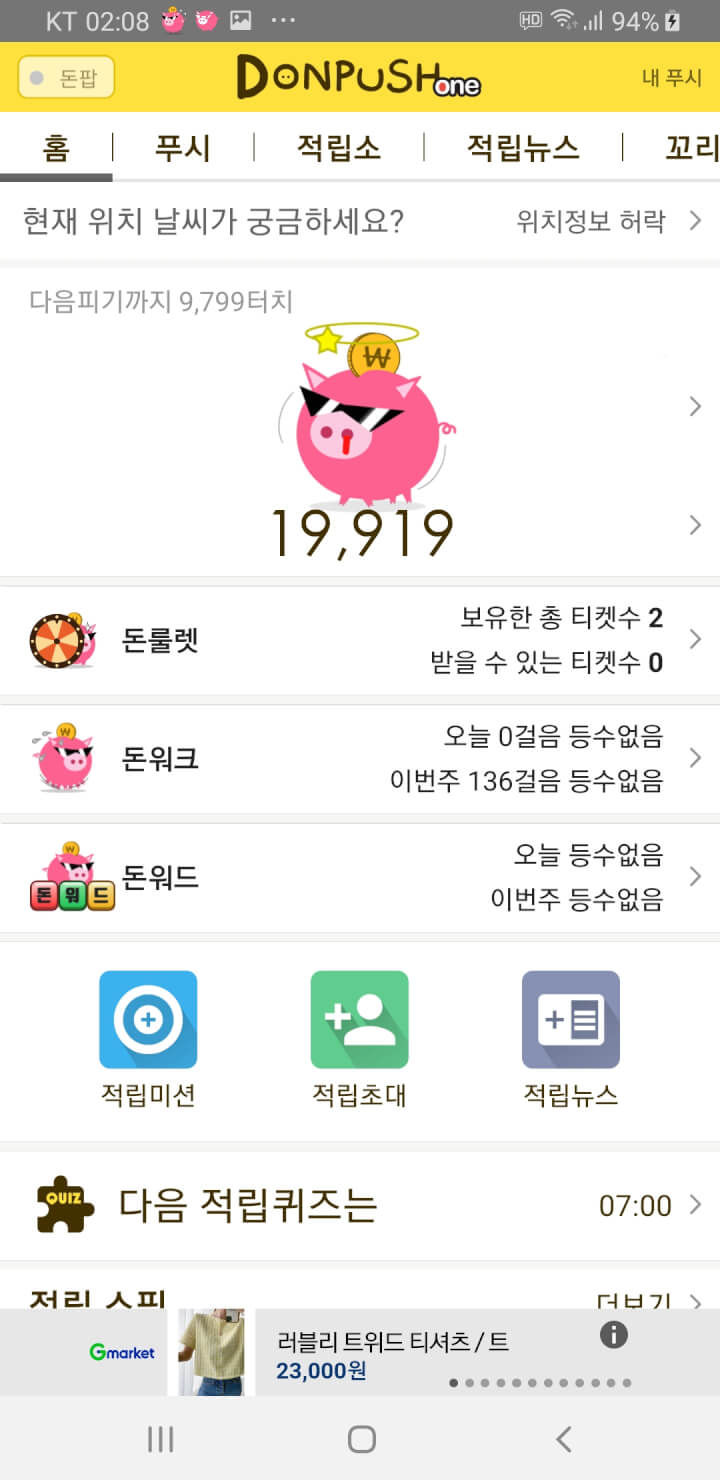Switch to the 푸시 tab

(x=182, y=148)
